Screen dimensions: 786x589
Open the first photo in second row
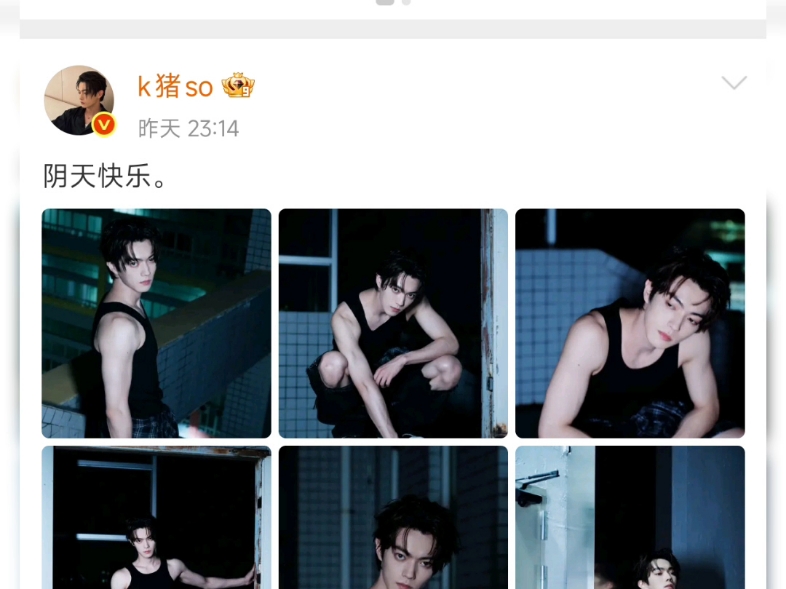(x=156, y=518)
